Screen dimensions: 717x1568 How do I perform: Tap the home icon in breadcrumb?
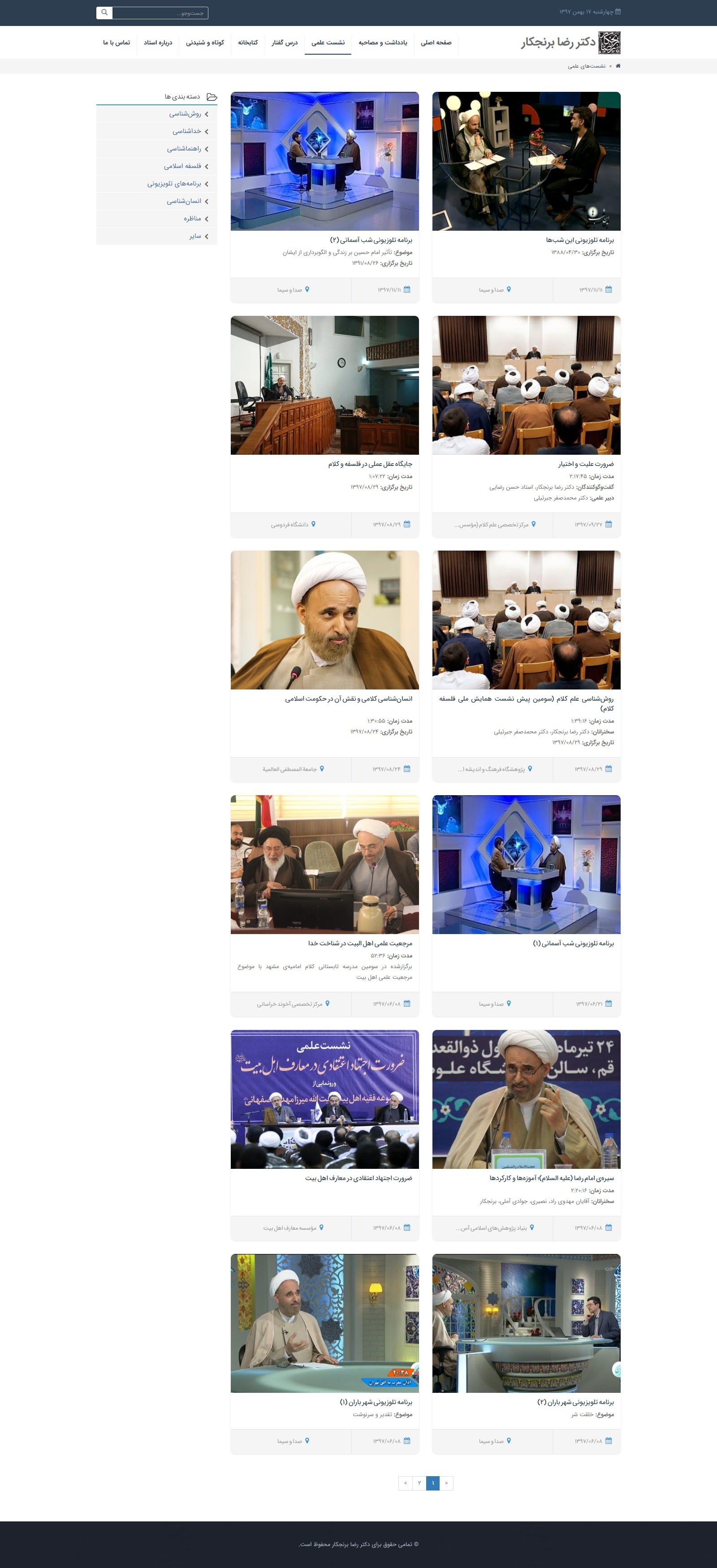click(x=618, y=66)
